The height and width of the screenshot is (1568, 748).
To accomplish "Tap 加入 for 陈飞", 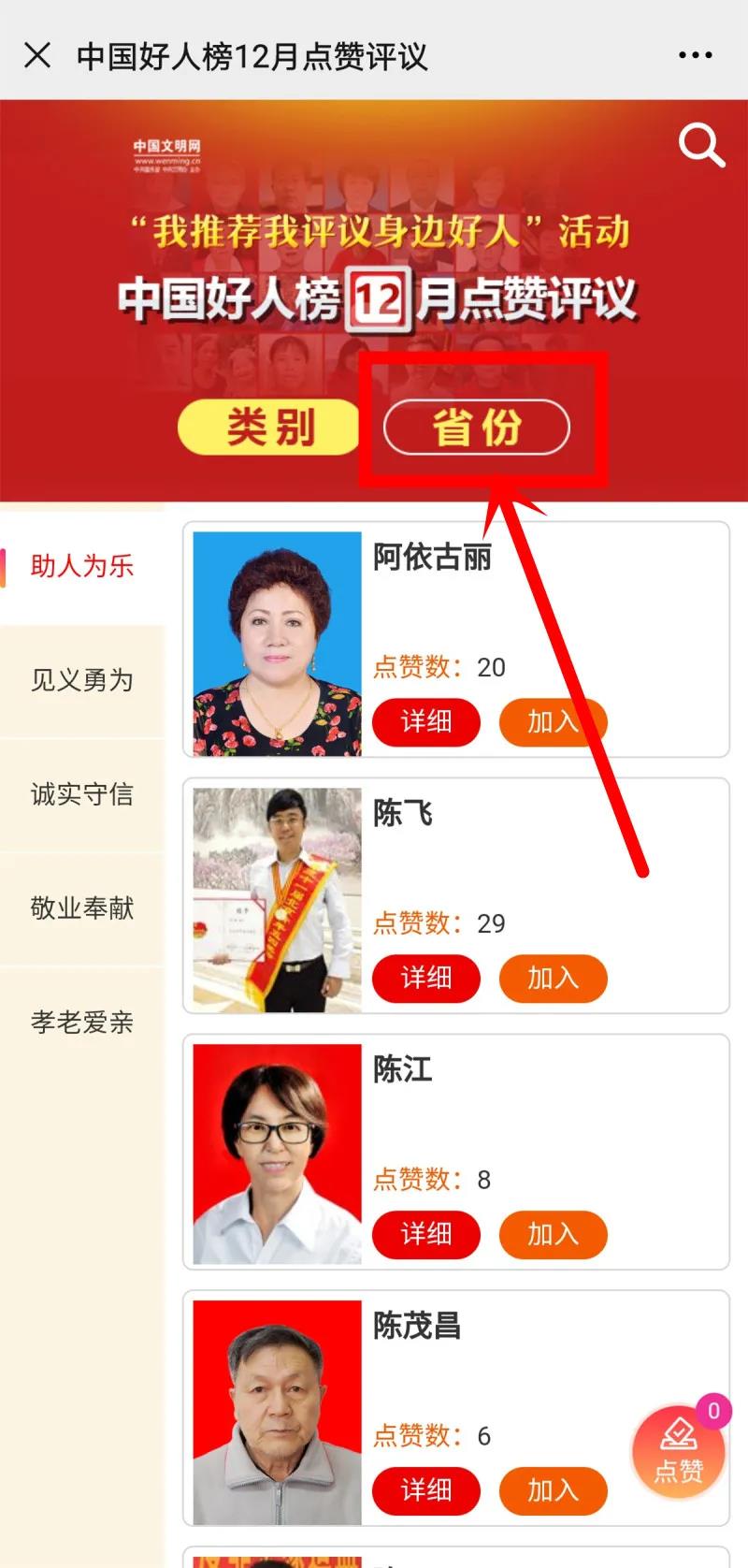I will (553, 978).
